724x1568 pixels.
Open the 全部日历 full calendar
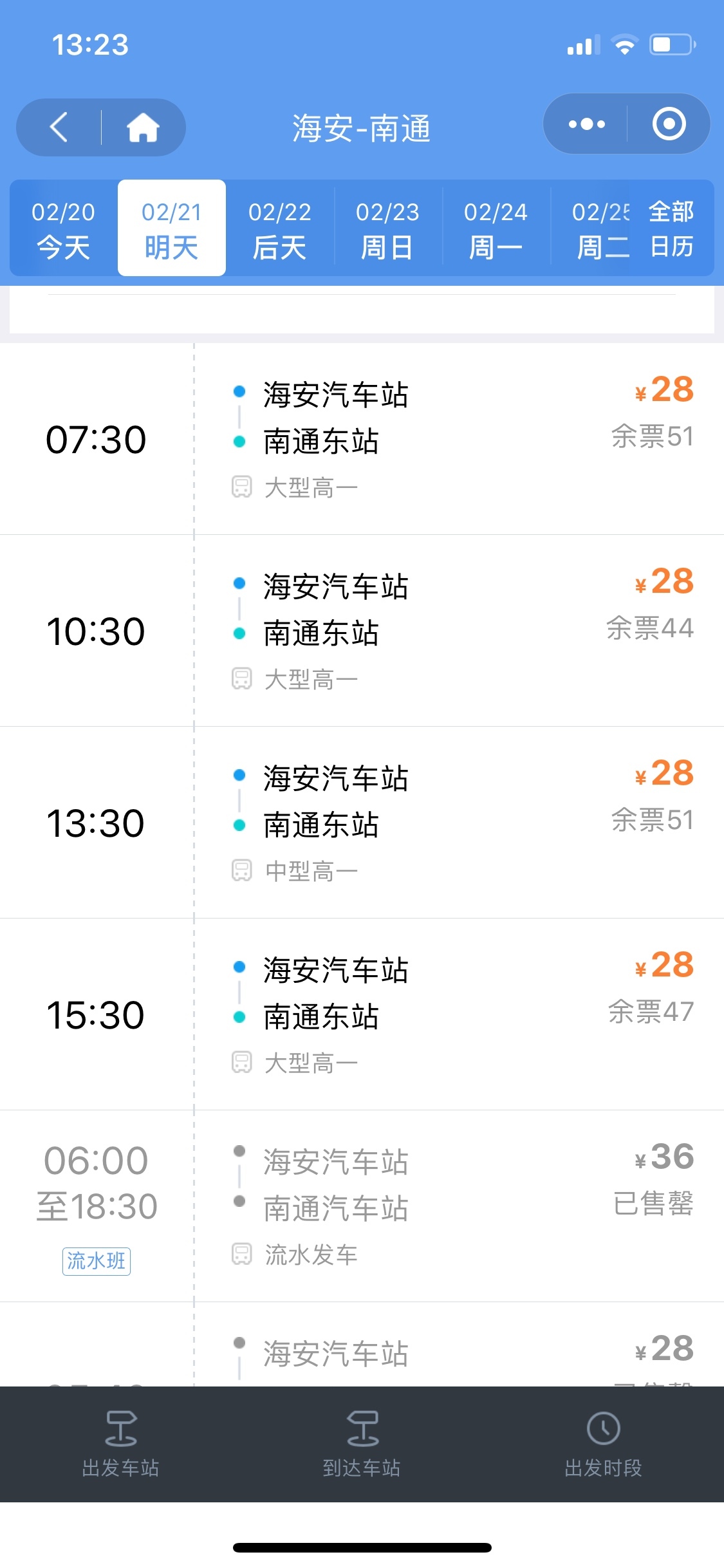672,229
